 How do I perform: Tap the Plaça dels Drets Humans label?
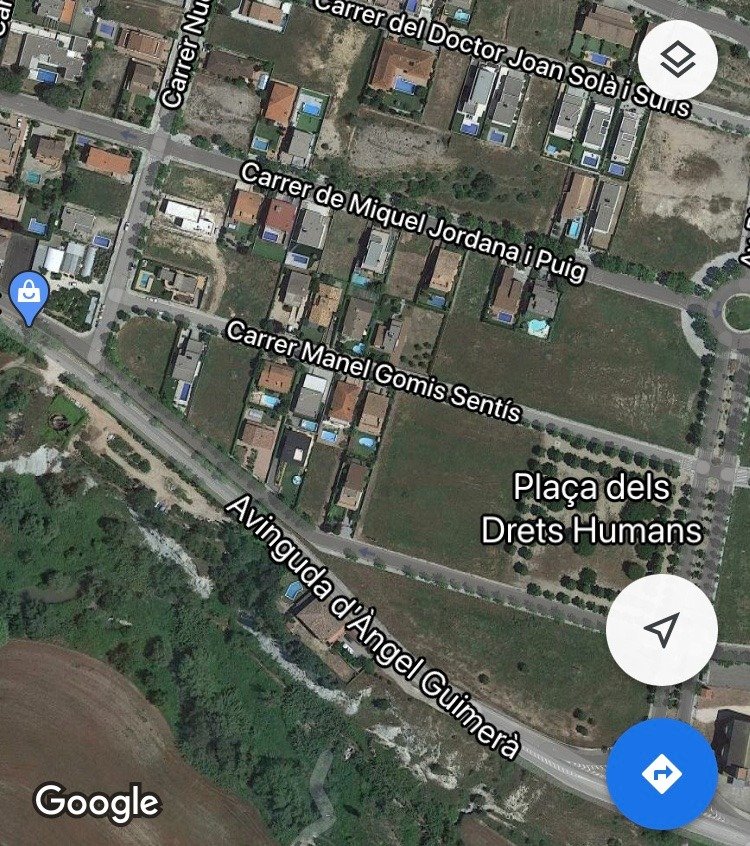tap(592, 511)
